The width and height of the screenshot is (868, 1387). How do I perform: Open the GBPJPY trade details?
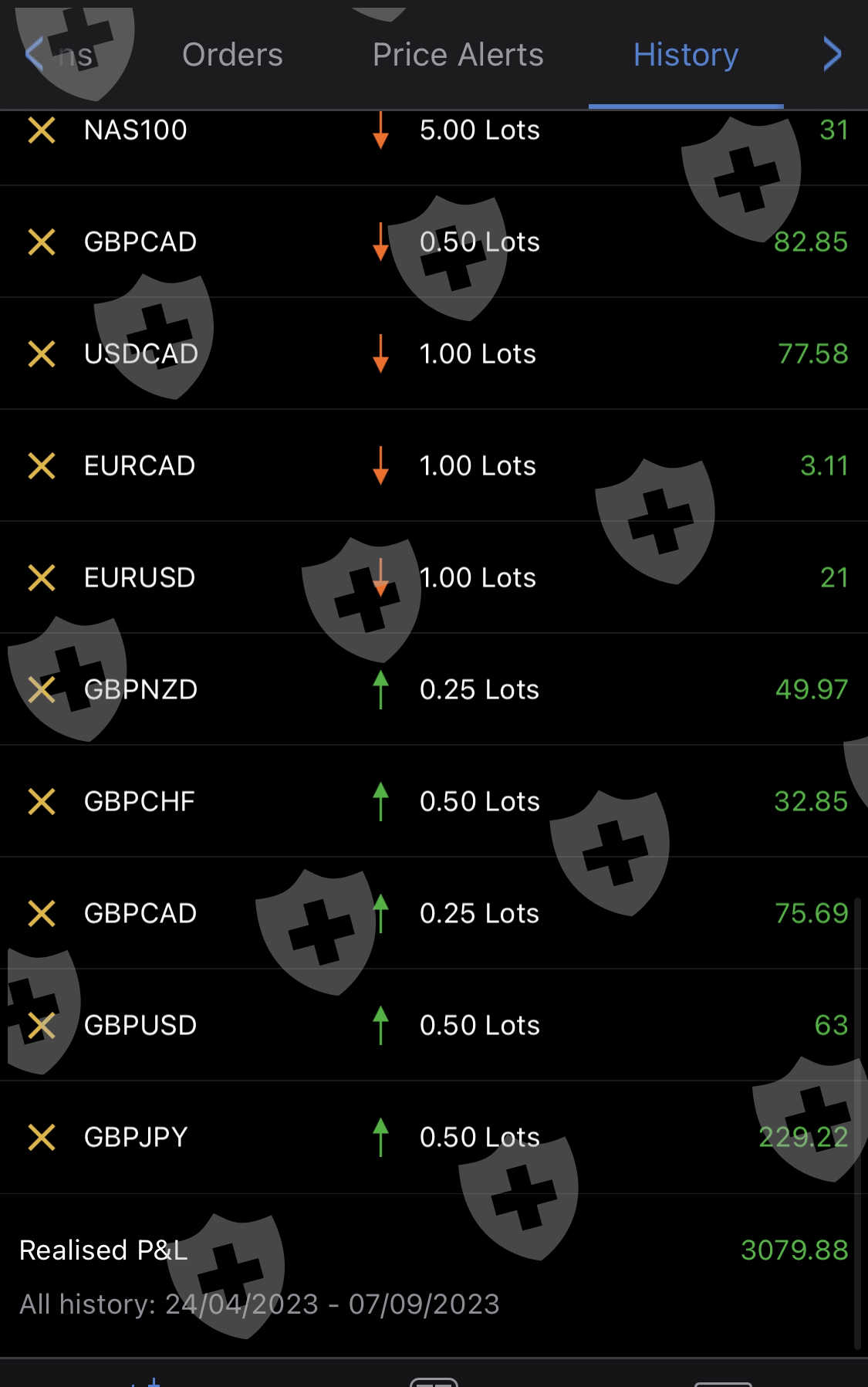(x=432, y=1138)
